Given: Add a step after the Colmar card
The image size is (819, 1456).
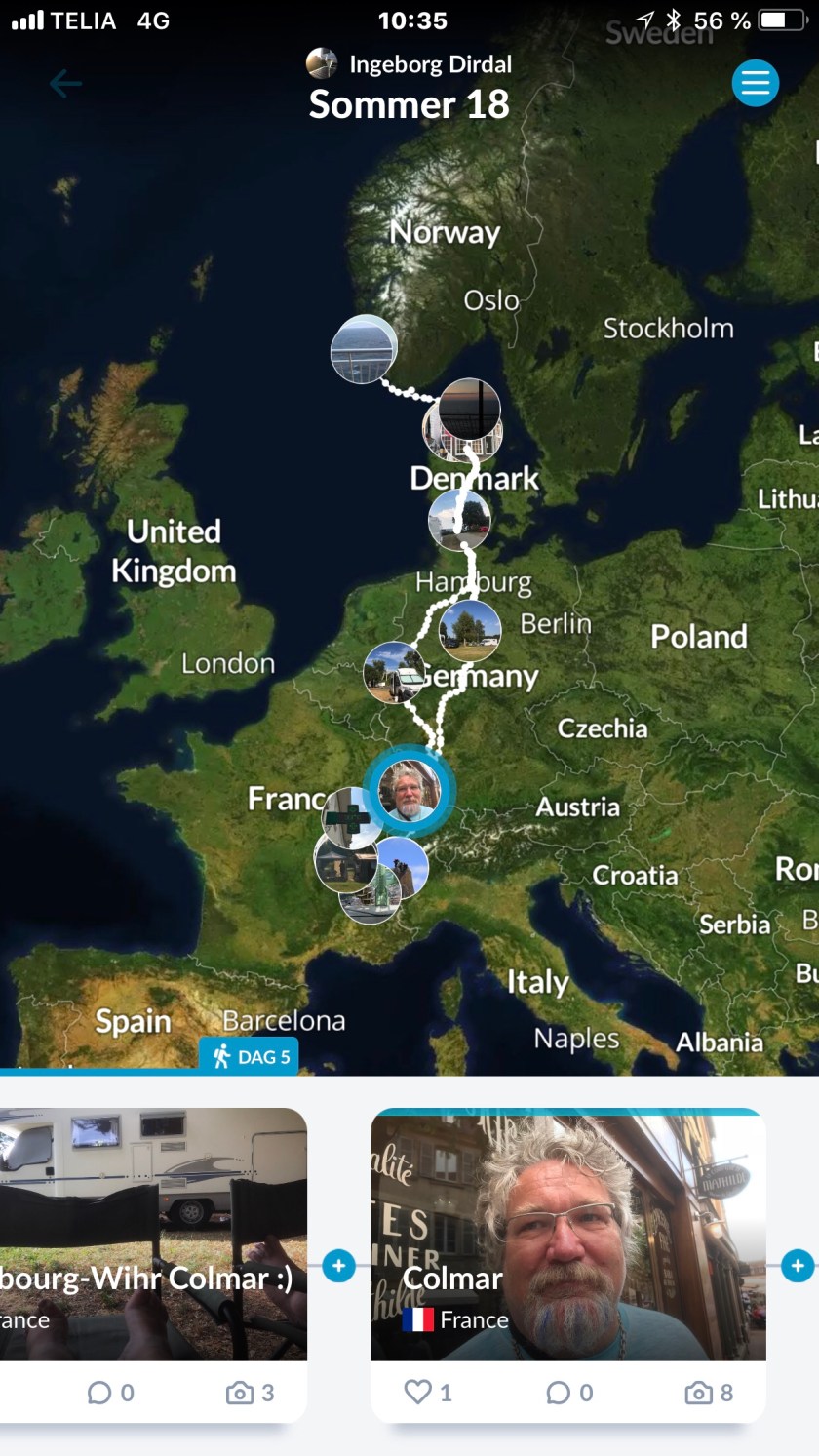Looking at the screenshot, I should click(797, 1266).
